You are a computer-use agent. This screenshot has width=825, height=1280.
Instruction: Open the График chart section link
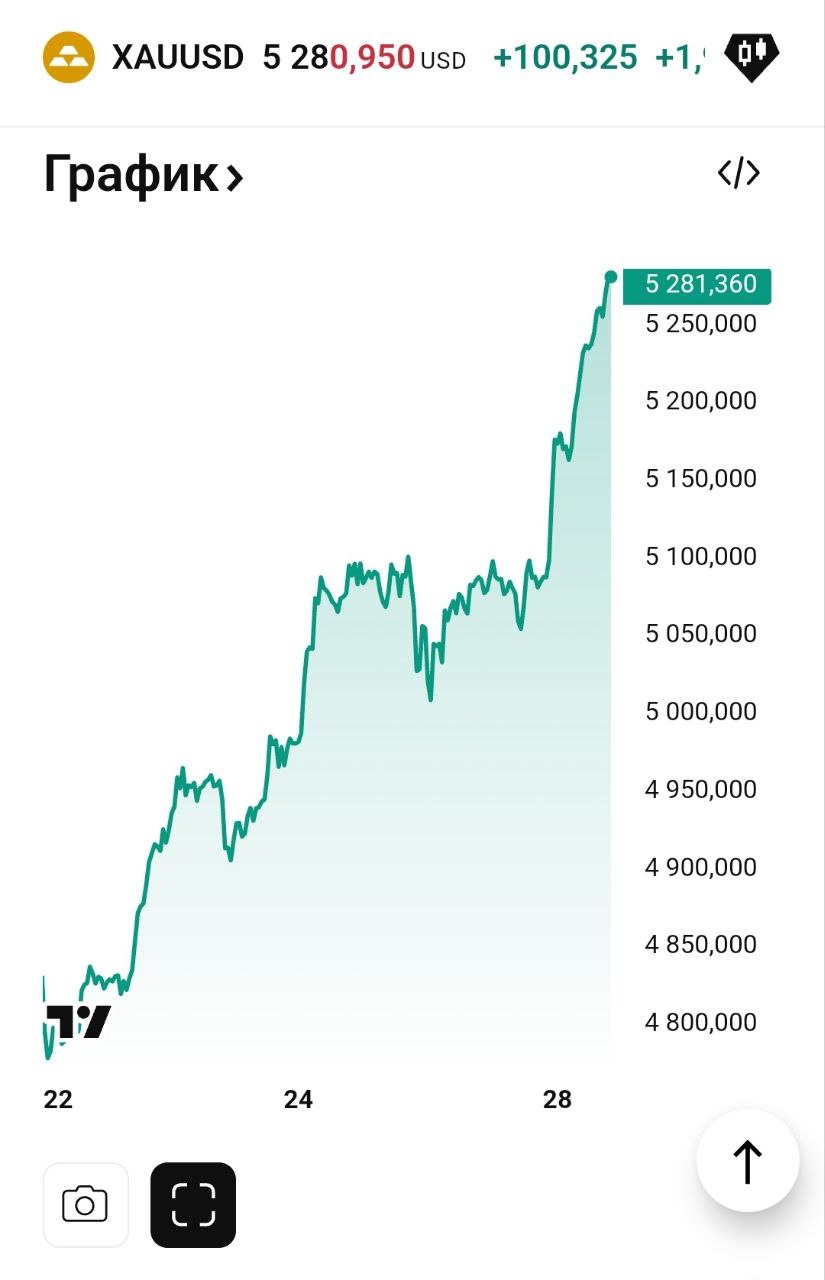(143, 176)
